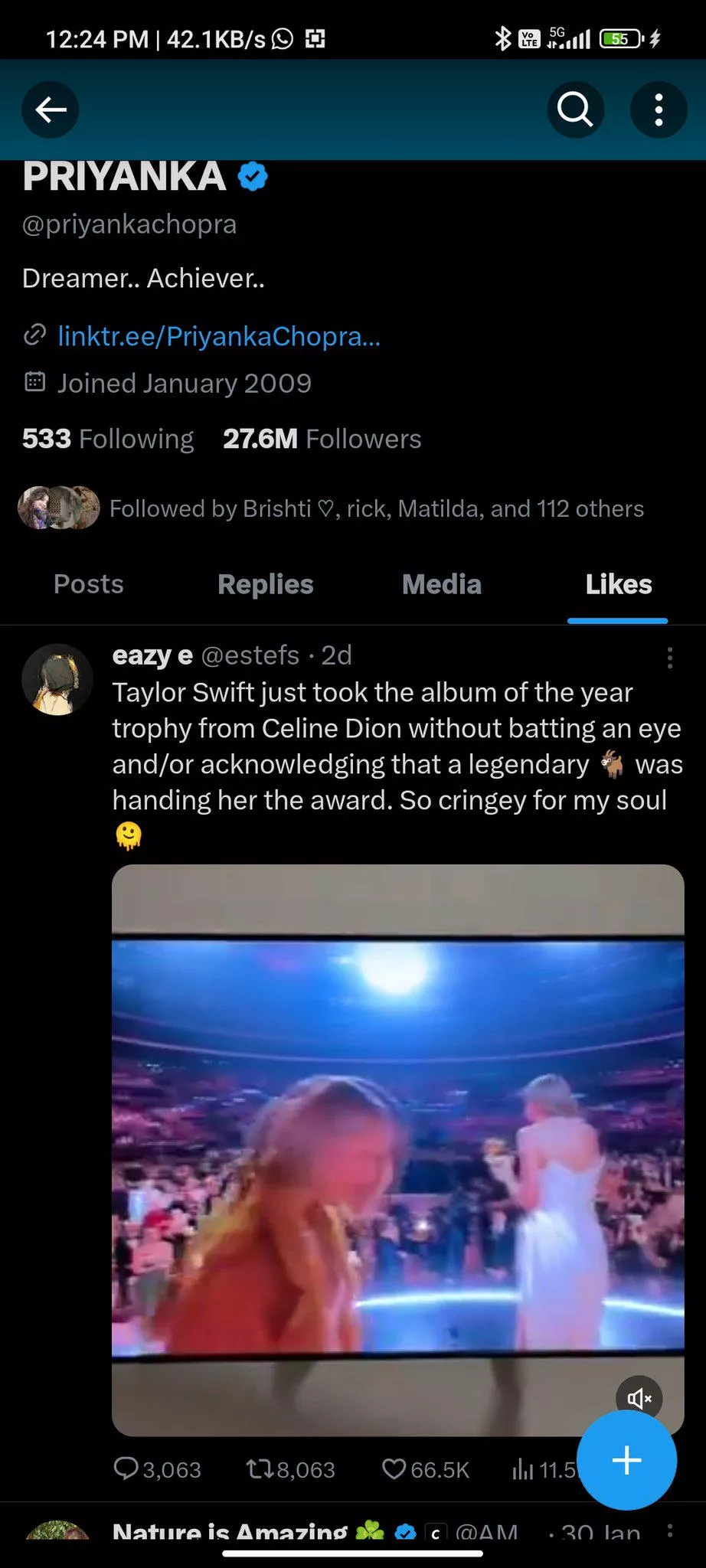Unmute the video sound
The height and width of the screenshot is (1568, 706).
point(639,1399)
